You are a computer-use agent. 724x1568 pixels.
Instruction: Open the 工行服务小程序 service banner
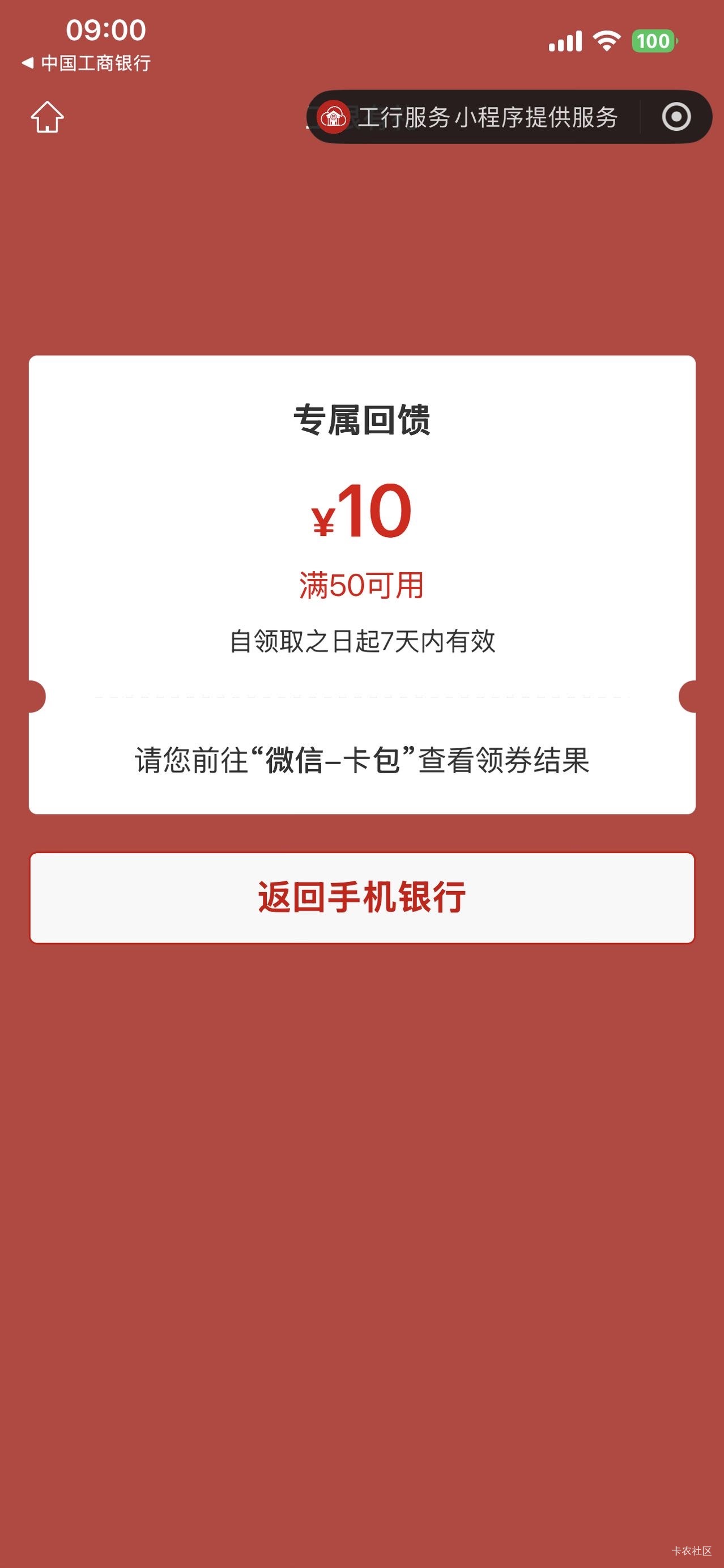point(469,117)
